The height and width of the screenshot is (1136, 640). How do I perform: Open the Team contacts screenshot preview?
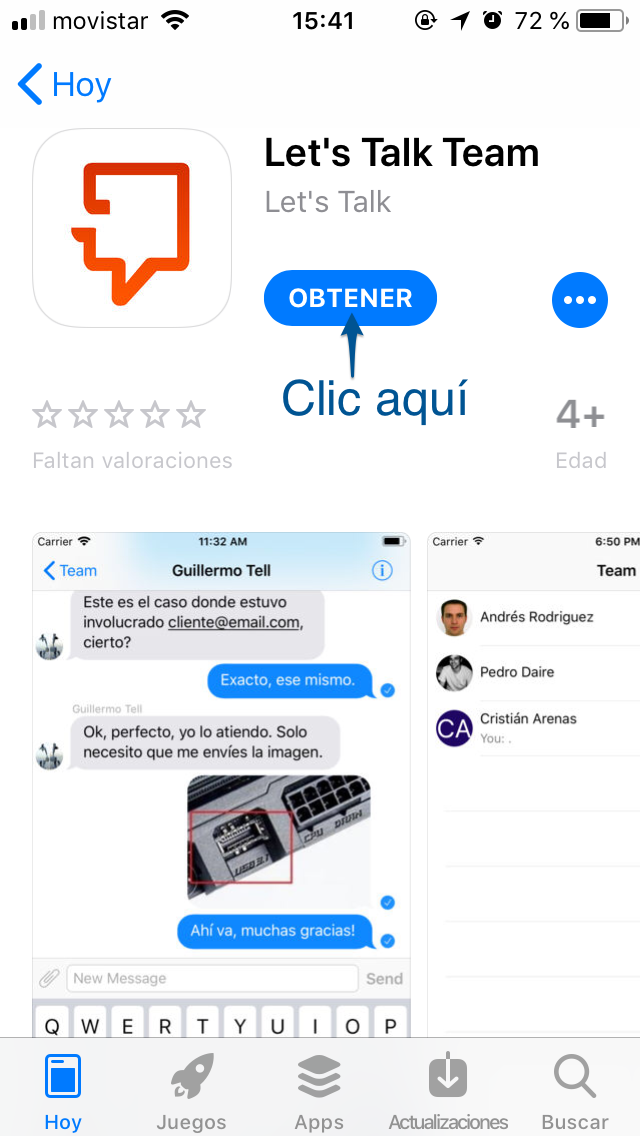click(x=535, y=780)
